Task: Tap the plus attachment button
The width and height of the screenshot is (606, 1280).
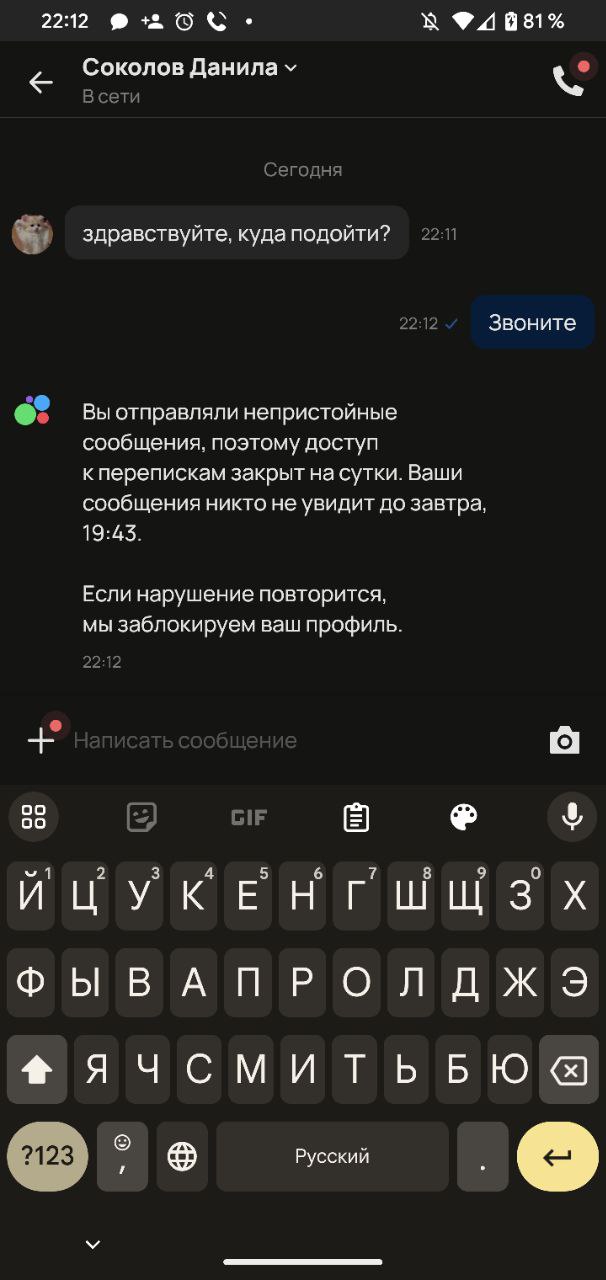Action: tap(41, 741)
